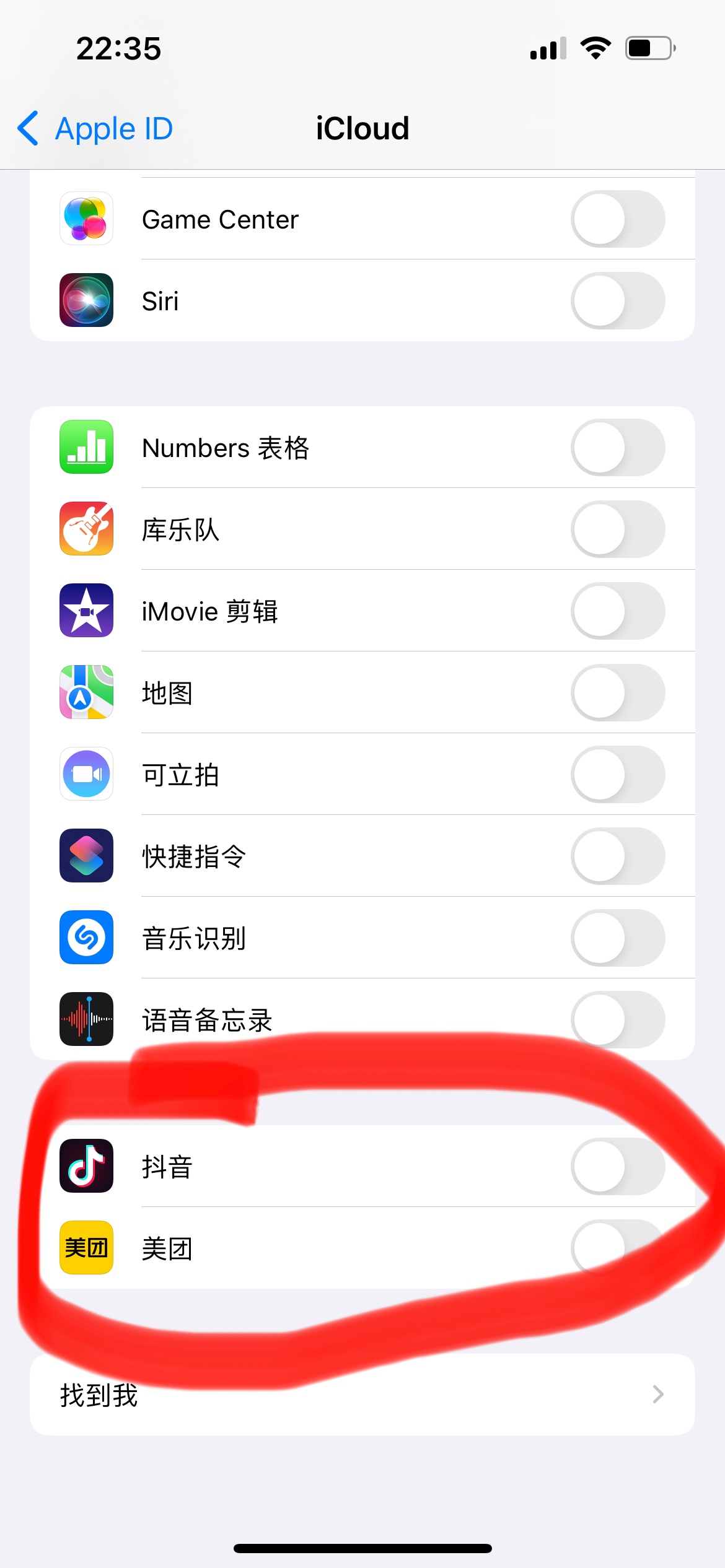Toggle 快捷指令 iCloud sync on
This screenshot has width=725, height=1568.
pos(617,856)
